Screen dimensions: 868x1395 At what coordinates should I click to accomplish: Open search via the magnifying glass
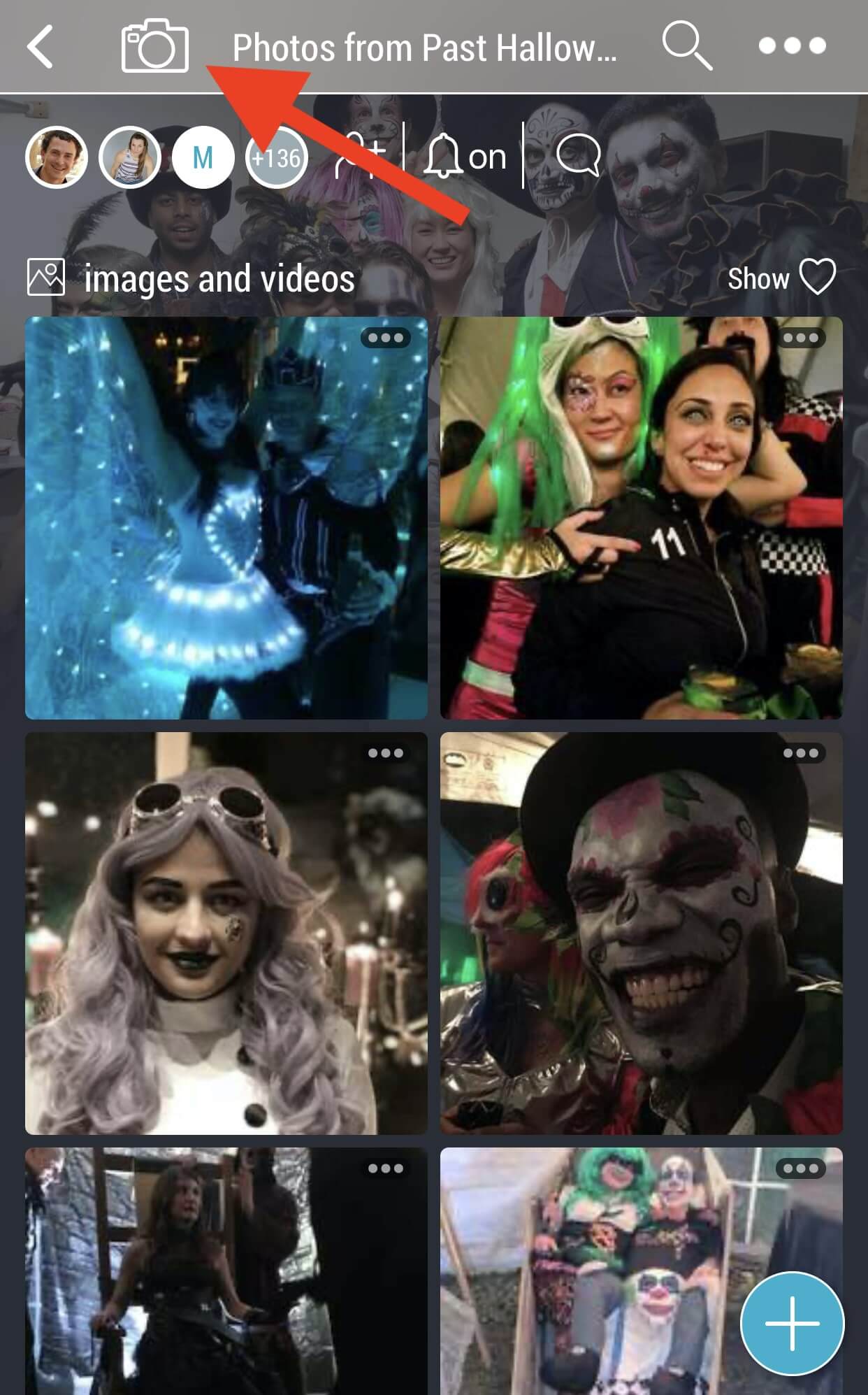(686, 46)
